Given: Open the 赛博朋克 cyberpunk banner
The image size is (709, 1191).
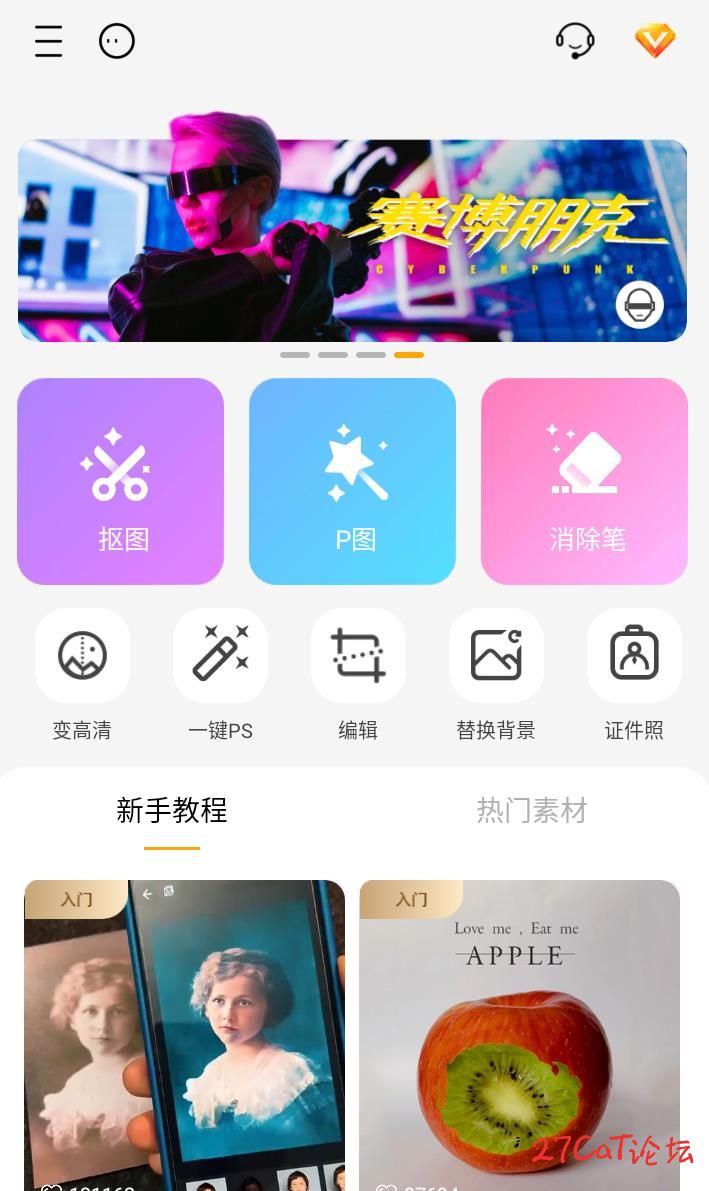Looking at the screenshot, I should 352,240.
